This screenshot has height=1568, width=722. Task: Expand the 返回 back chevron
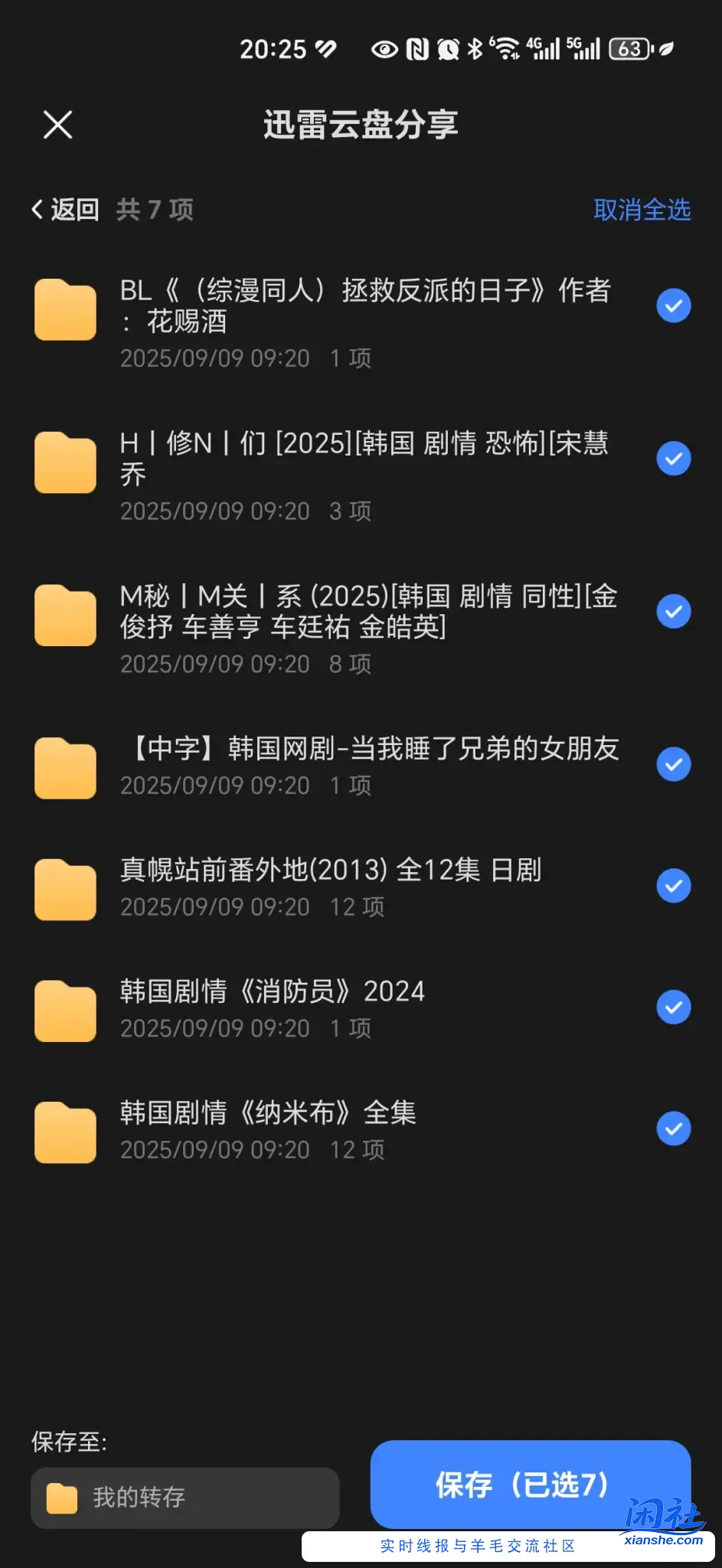click(x=37, y=209)
